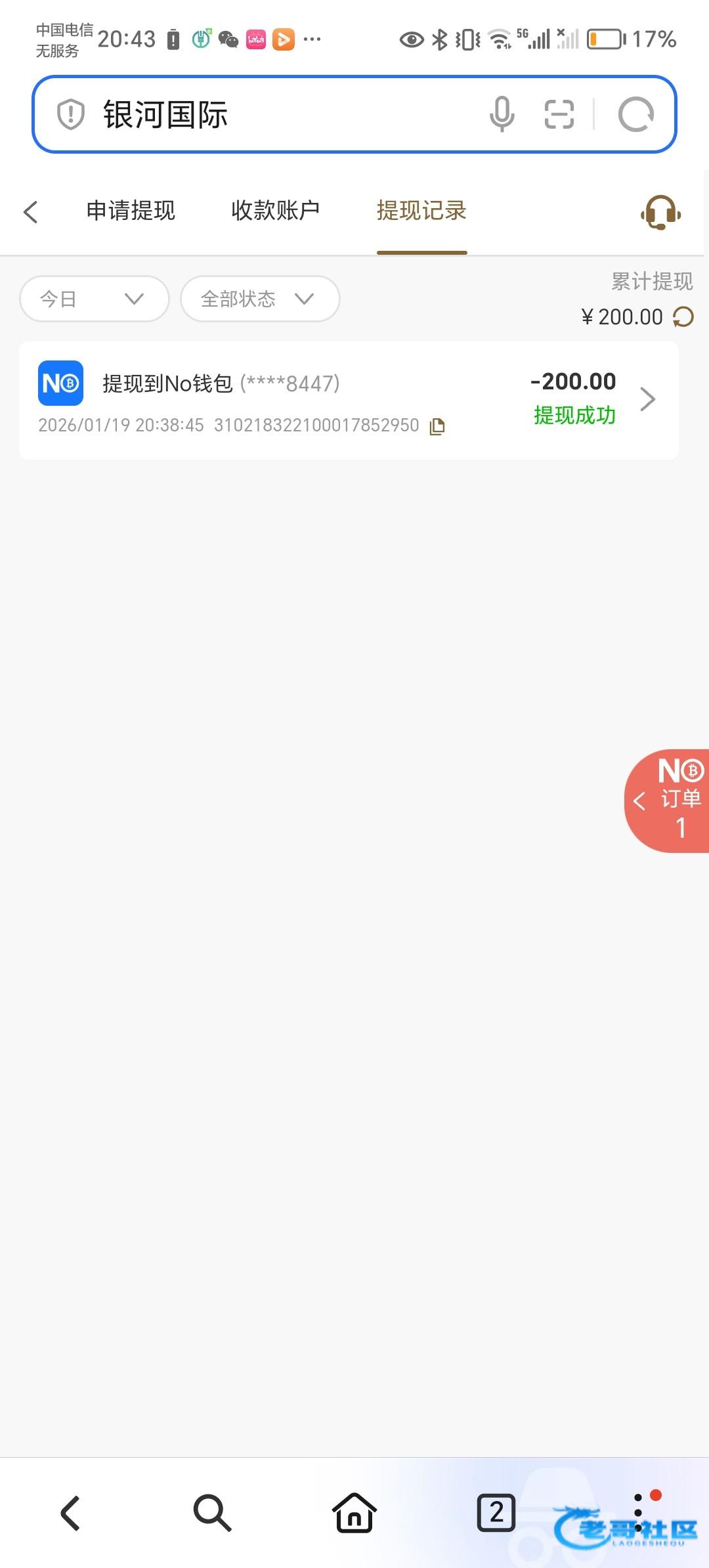Screen dimensions: 709x1568
Task: Go back with the browser bottom arrow
Action: click(70, 1513)
